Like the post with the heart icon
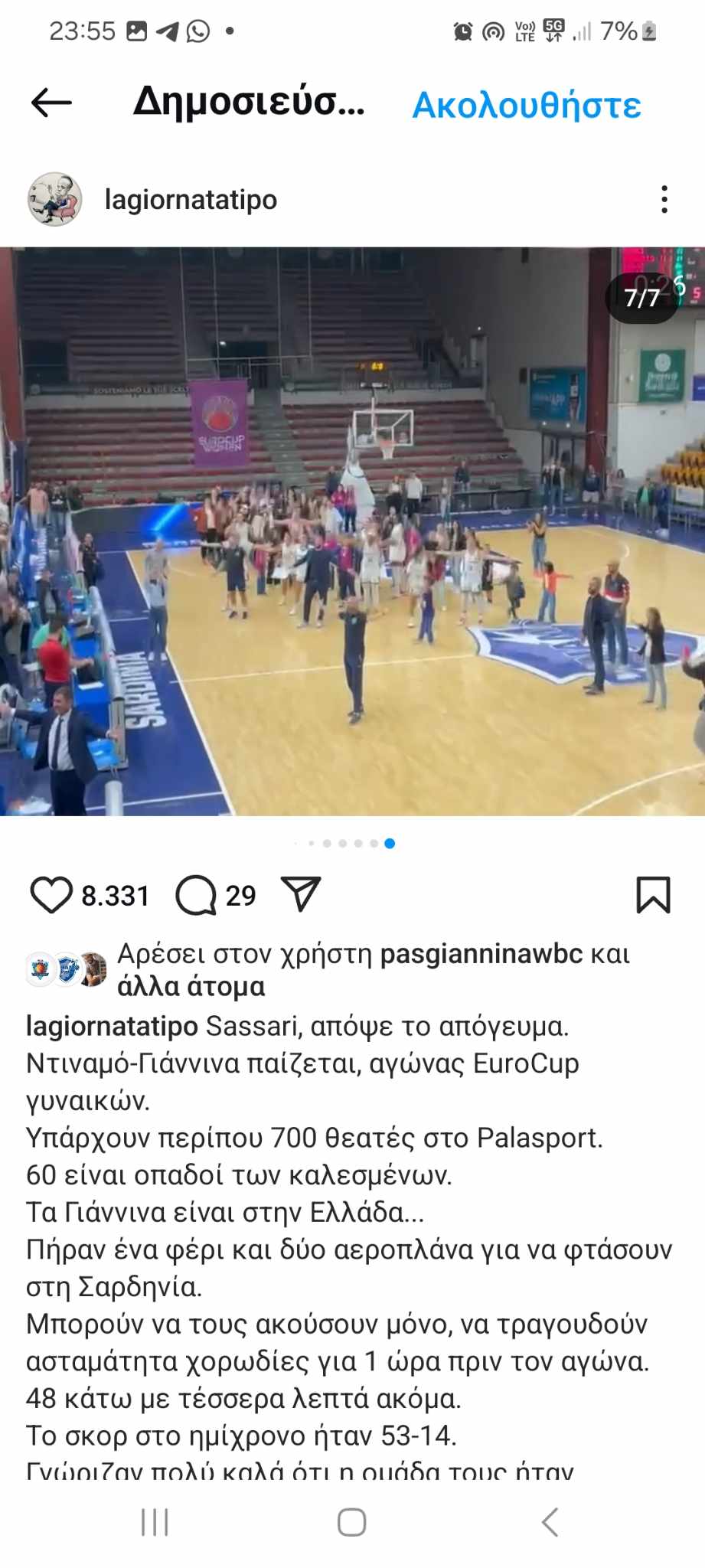Screen dimensions: 705x1568 click(52, 893)
